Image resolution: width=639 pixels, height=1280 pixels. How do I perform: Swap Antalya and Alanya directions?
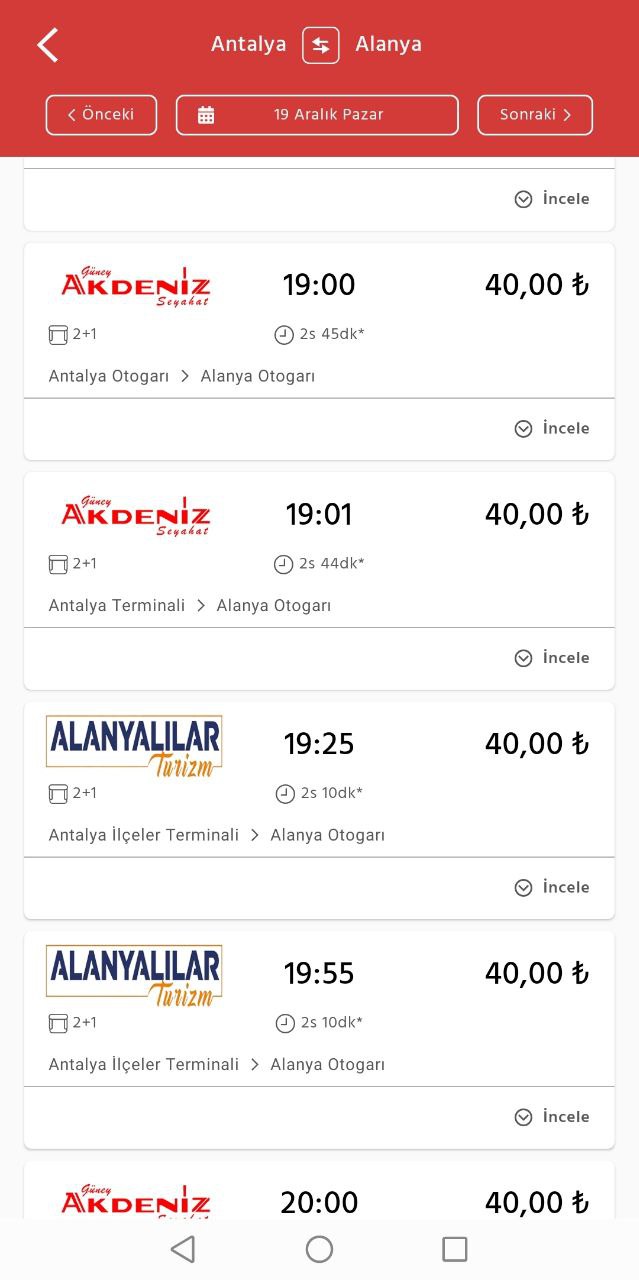[321, 45]
